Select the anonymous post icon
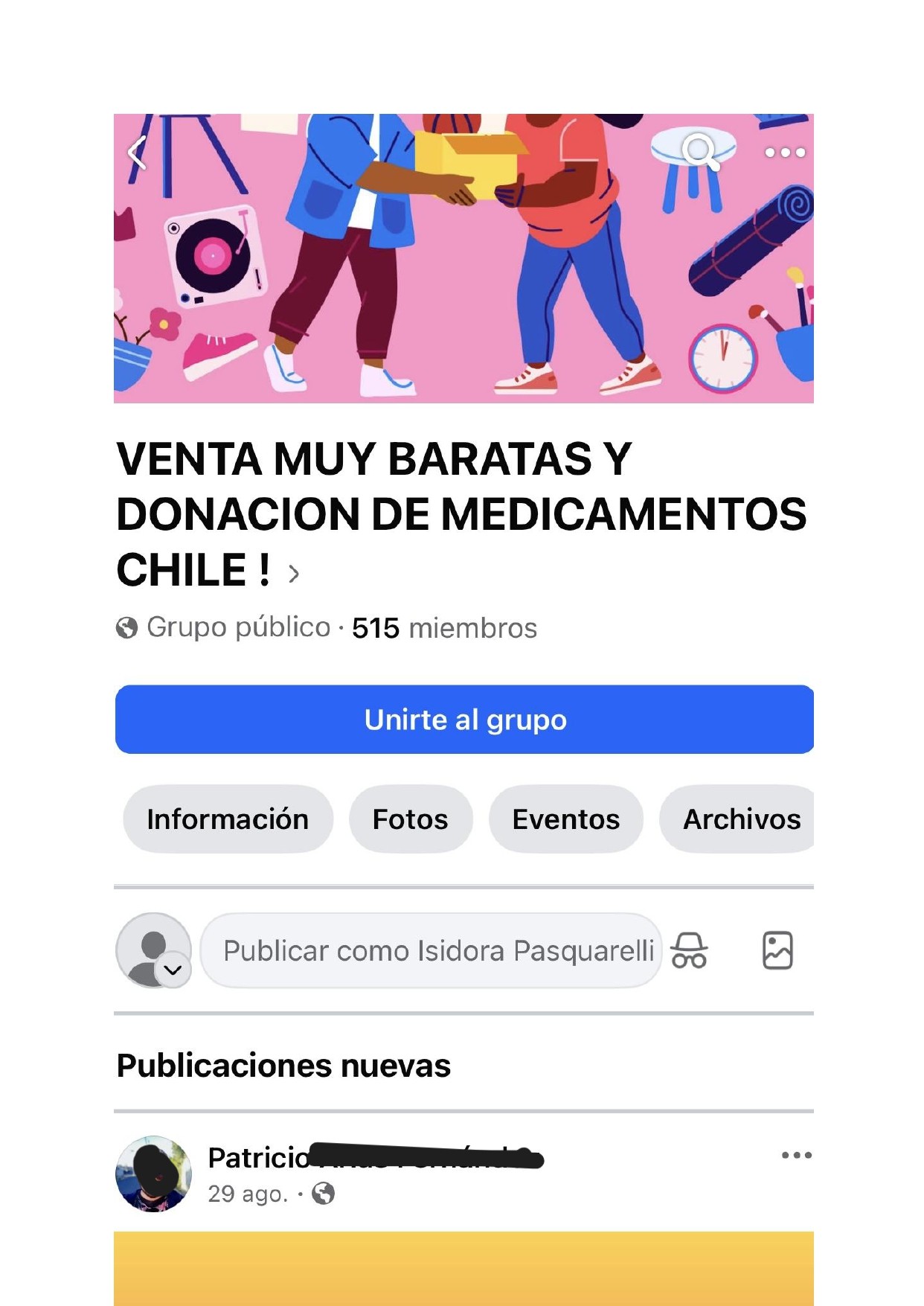This screenshot has height=1306, width=924. [689, 951]
